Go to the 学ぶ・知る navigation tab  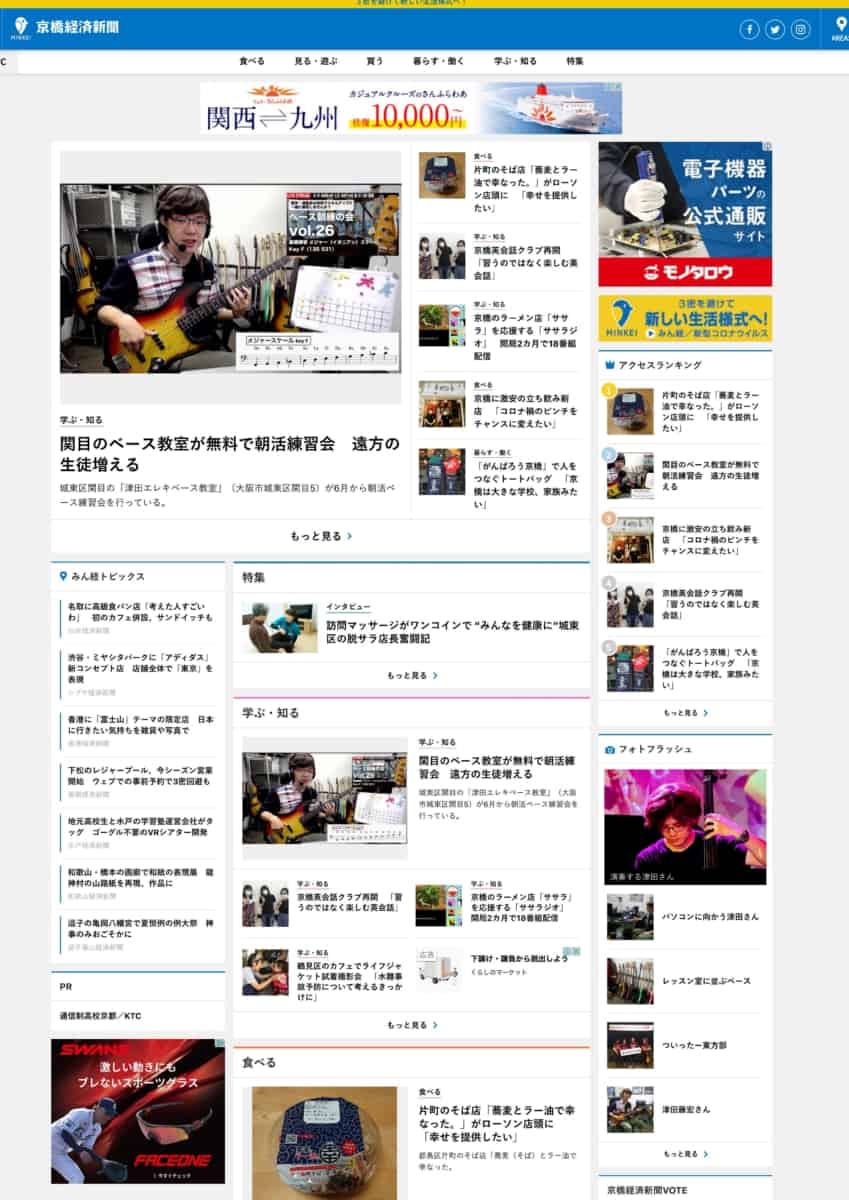pyautogui.click(x=515, y=61)
